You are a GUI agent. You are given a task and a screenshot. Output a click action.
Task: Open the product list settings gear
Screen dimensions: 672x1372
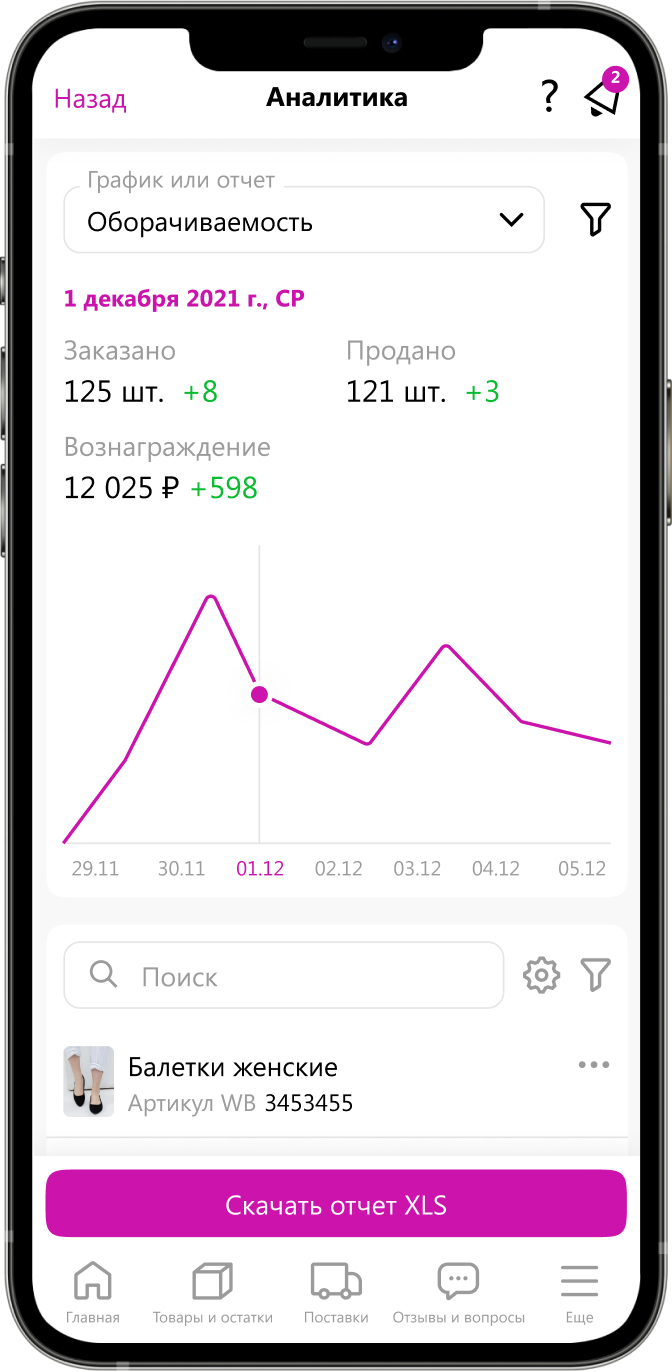pyautogui.click(x=542, y=975)
